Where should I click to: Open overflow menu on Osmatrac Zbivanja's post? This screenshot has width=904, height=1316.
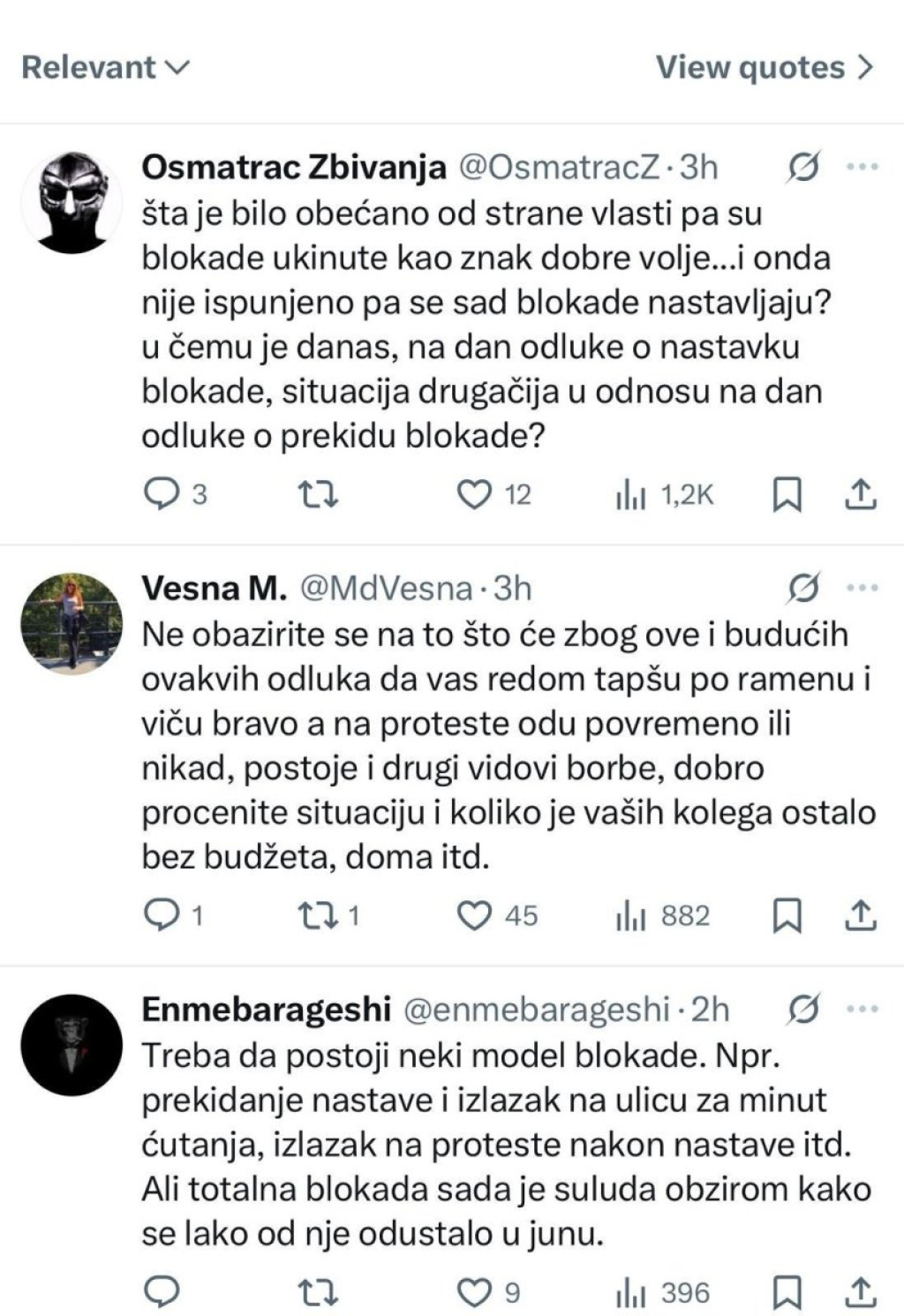tap(862, 167)
